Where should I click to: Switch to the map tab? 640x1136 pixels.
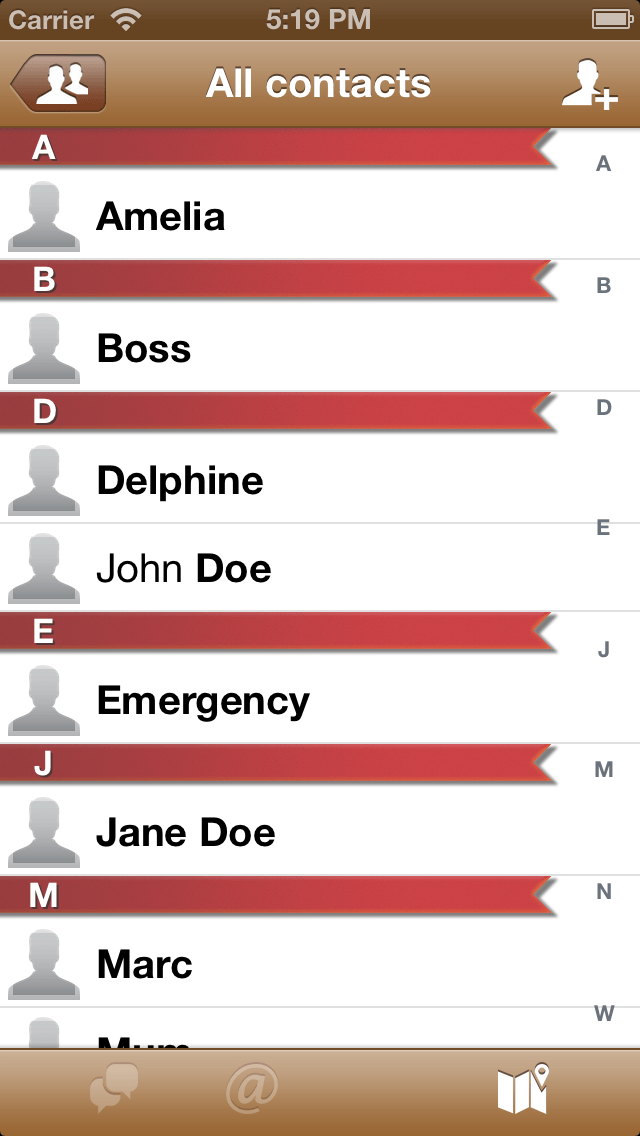pyautogui.click(x=524, y=1089)
